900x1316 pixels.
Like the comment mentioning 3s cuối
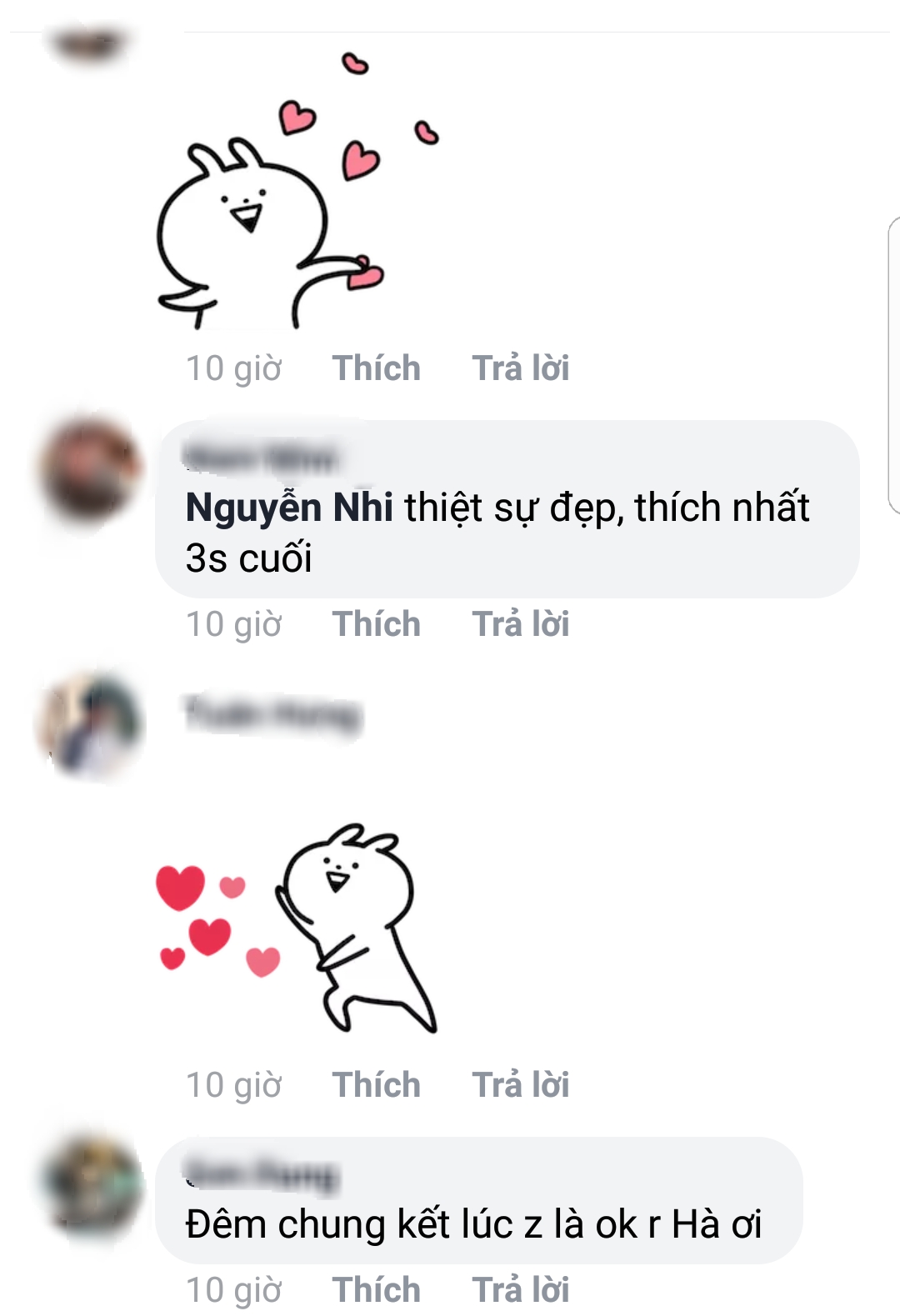tap(376, 624)
